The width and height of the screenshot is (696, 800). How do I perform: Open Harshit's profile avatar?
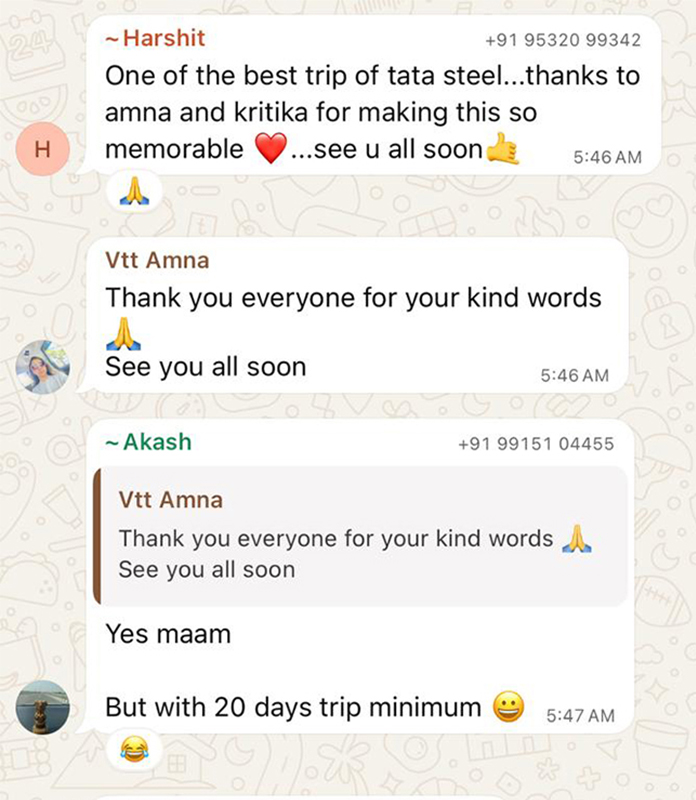43,149
